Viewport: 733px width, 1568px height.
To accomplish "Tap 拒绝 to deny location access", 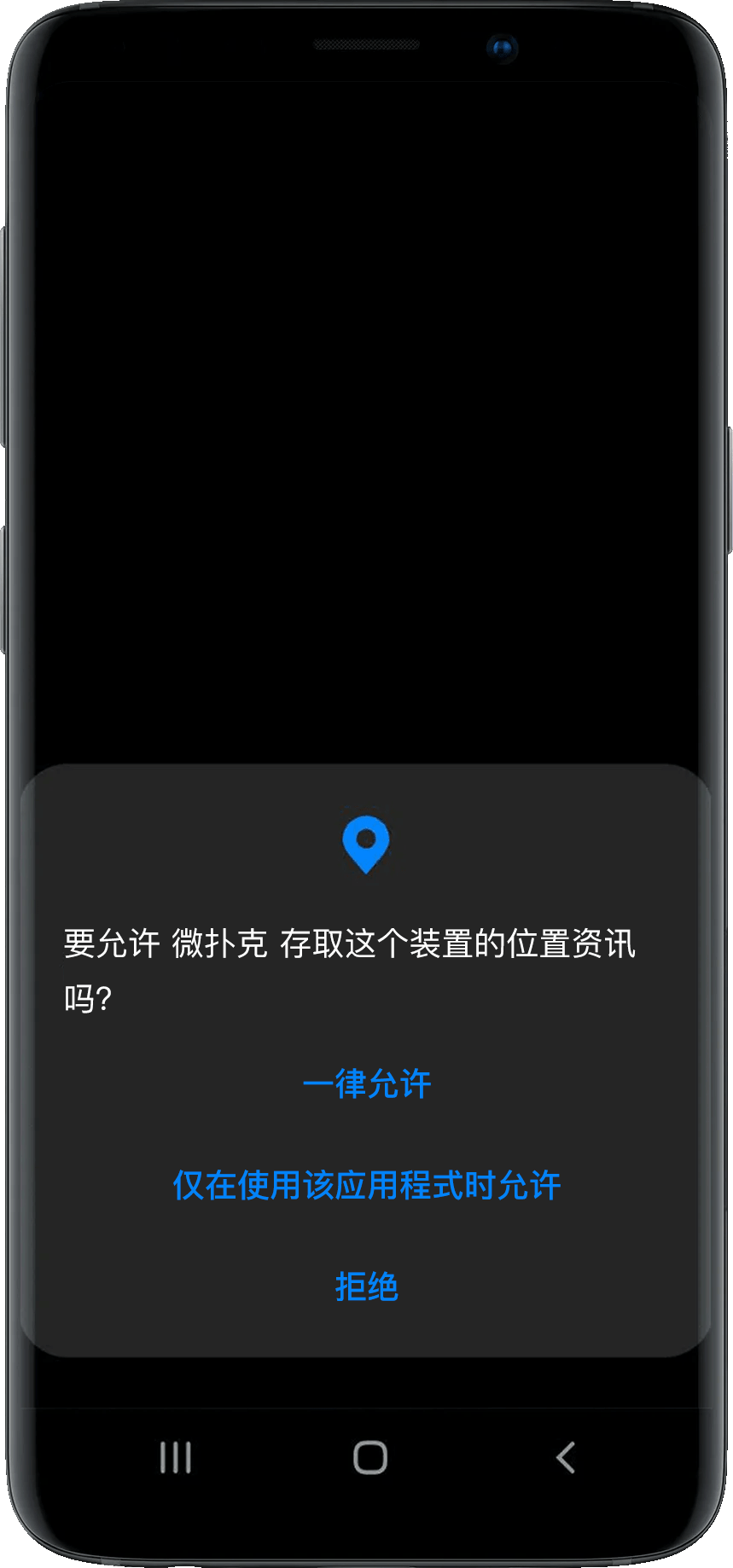I will (366, 1286).
